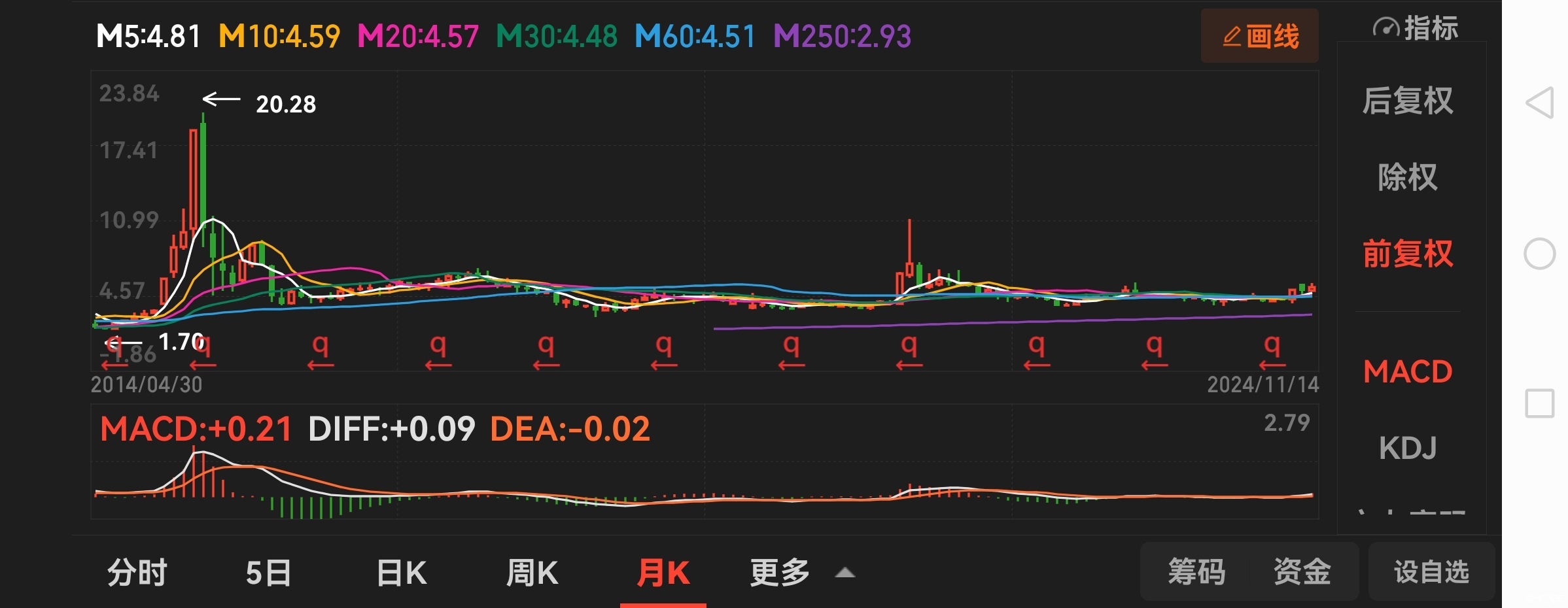Show the MACD indicator
This screenshot has width=1568, height=608.
pos(1408,371)
